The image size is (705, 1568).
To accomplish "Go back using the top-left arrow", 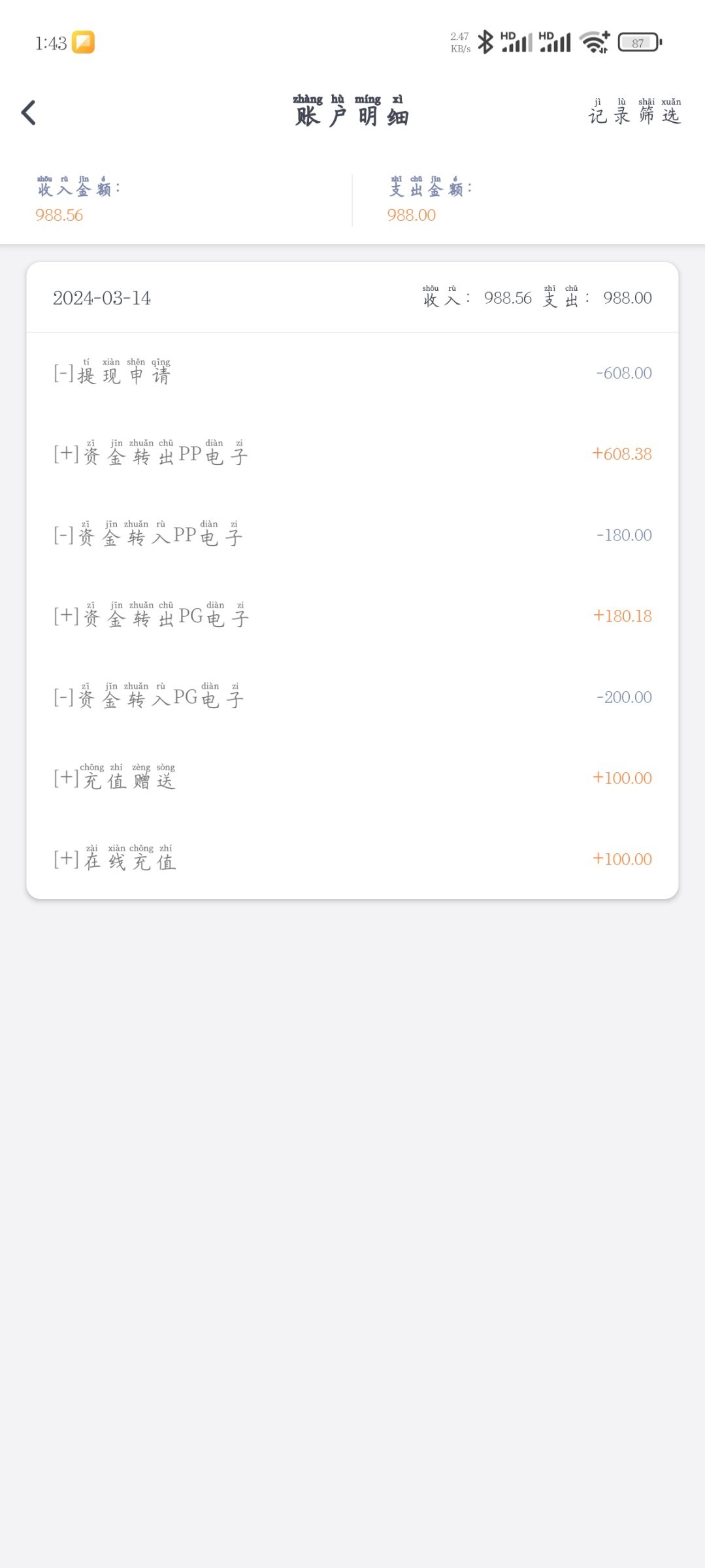I will [28, 112].
